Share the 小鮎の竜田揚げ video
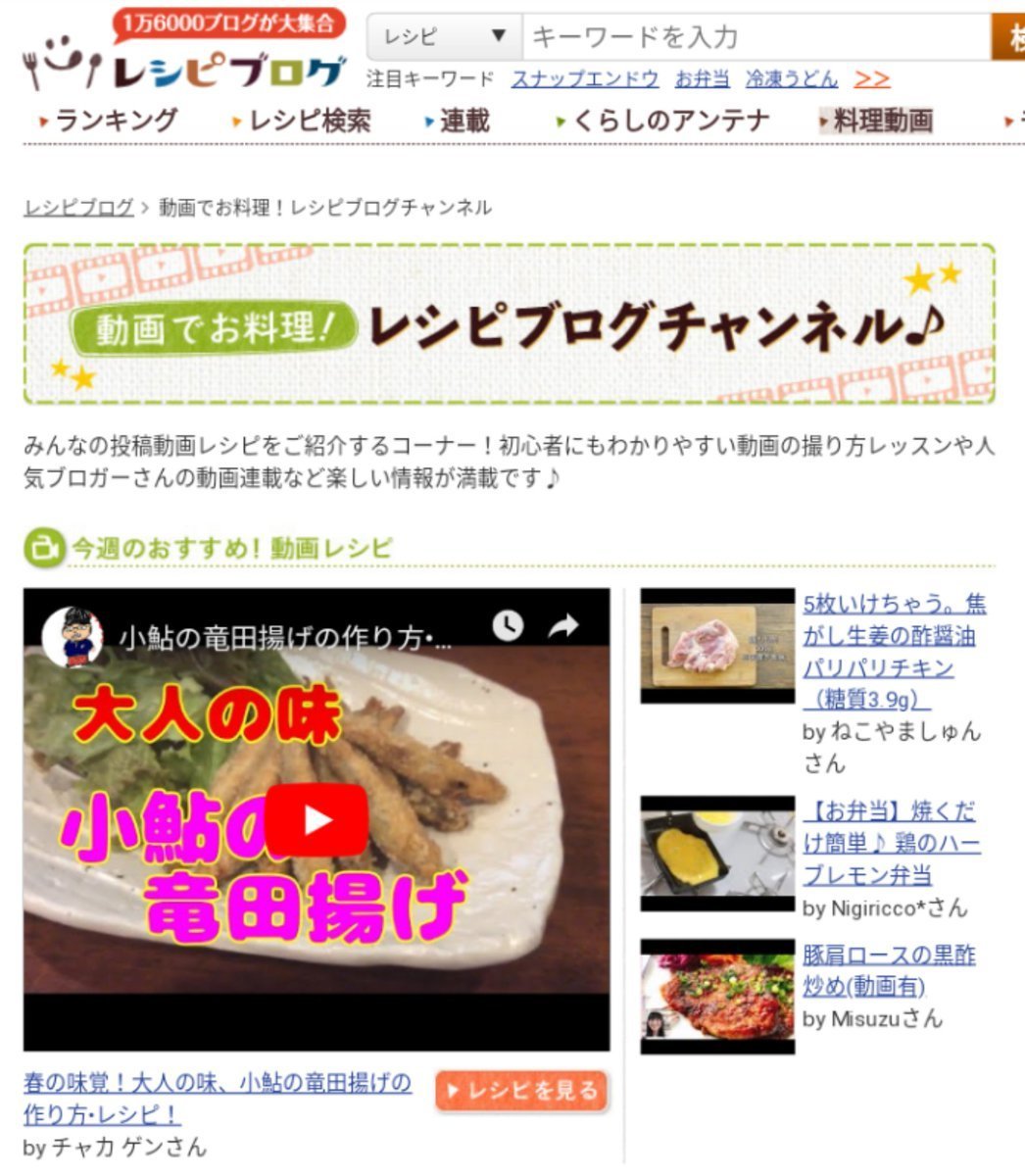 click(563, 626)
